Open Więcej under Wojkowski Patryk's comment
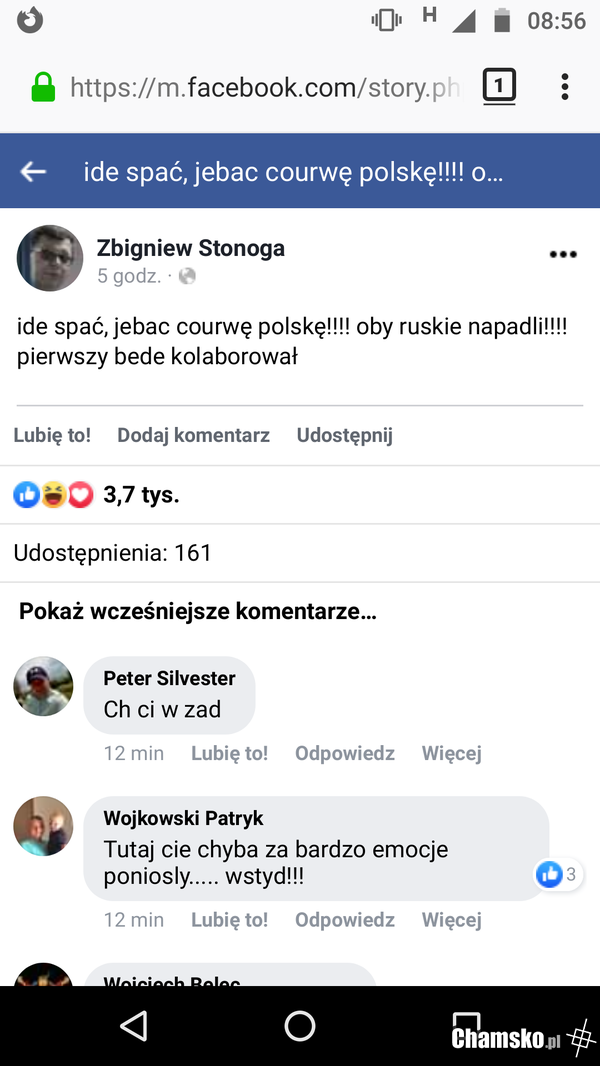The width and height of the screenshot is (600, 1066). [451, 919]
